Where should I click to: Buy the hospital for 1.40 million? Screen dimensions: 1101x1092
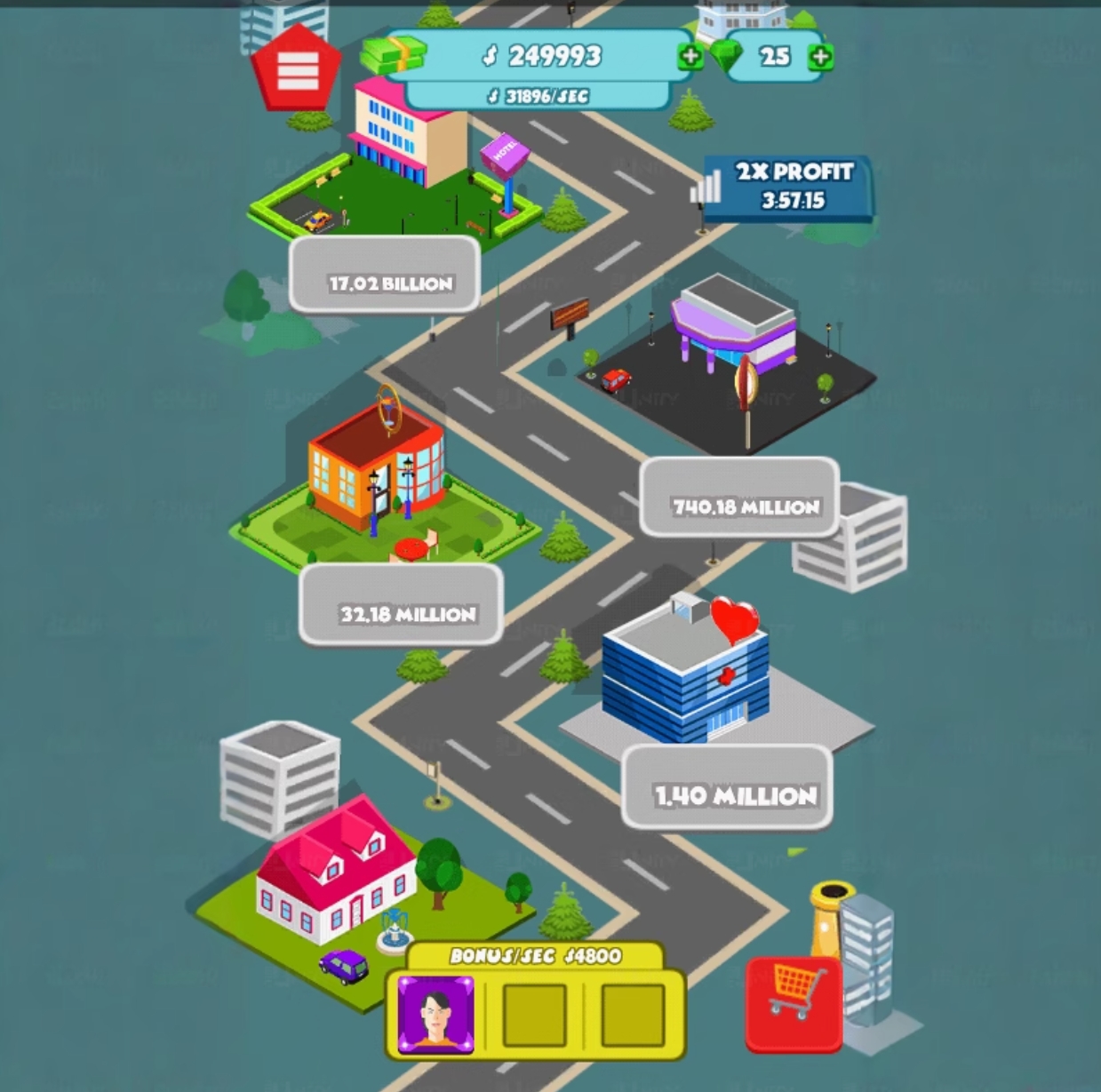(x=727, y=787)
